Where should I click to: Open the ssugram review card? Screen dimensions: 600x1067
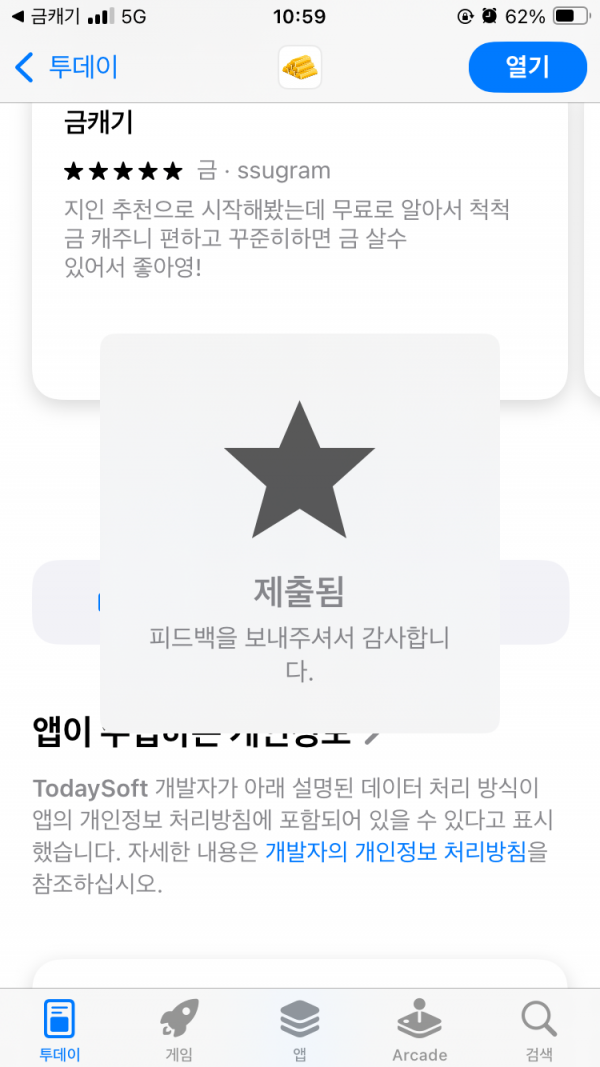coord(300,248)
